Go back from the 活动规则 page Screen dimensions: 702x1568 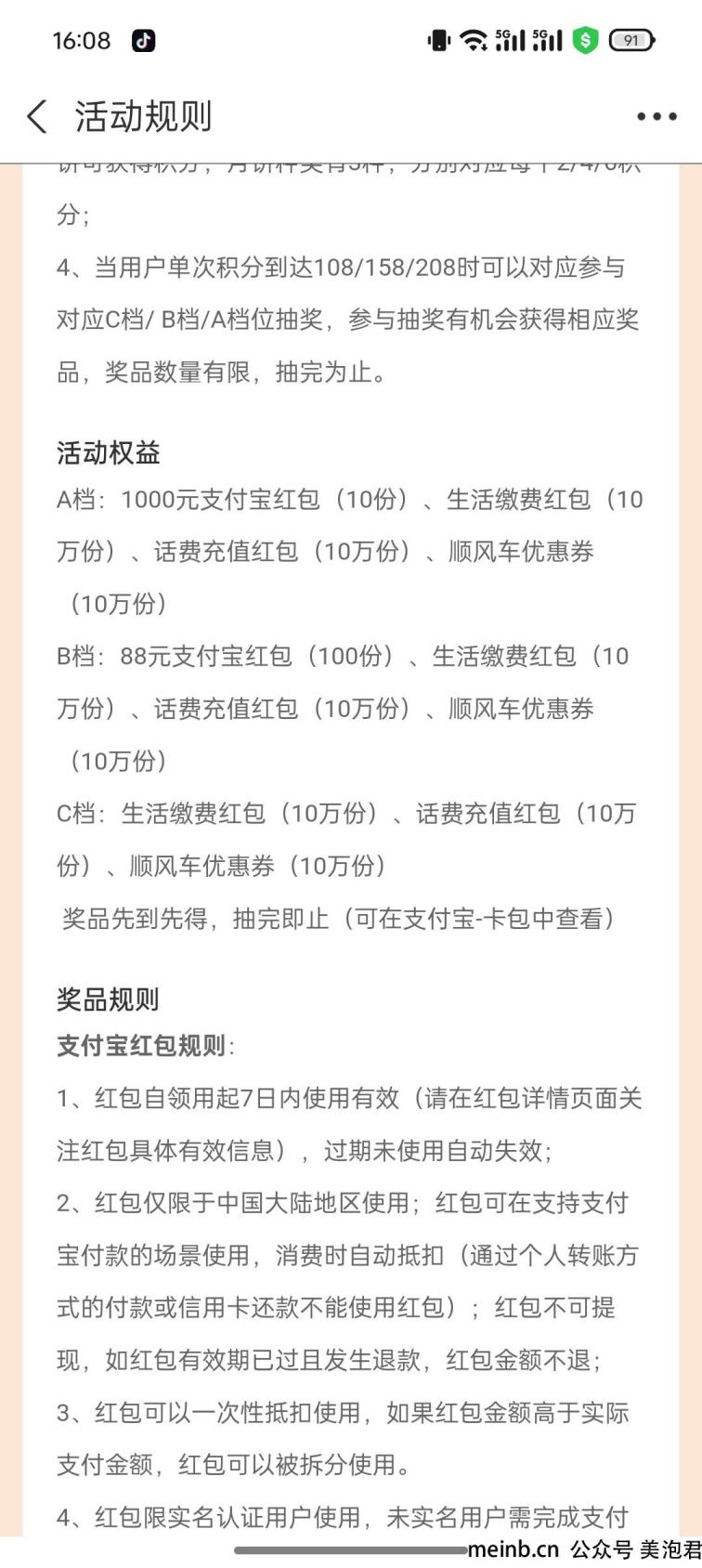(37, 117)
